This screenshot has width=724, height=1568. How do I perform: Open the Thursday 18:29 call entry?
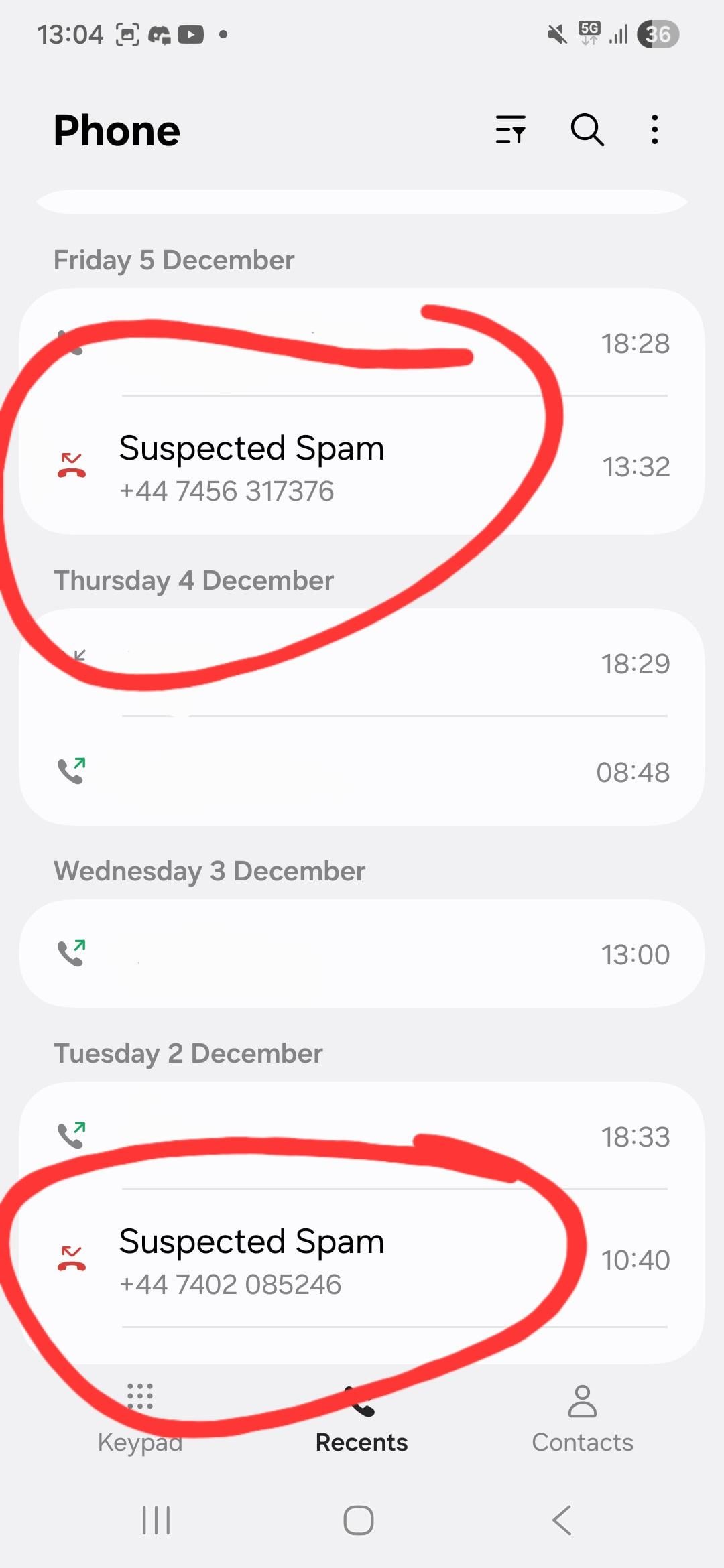tap(362, 663)
